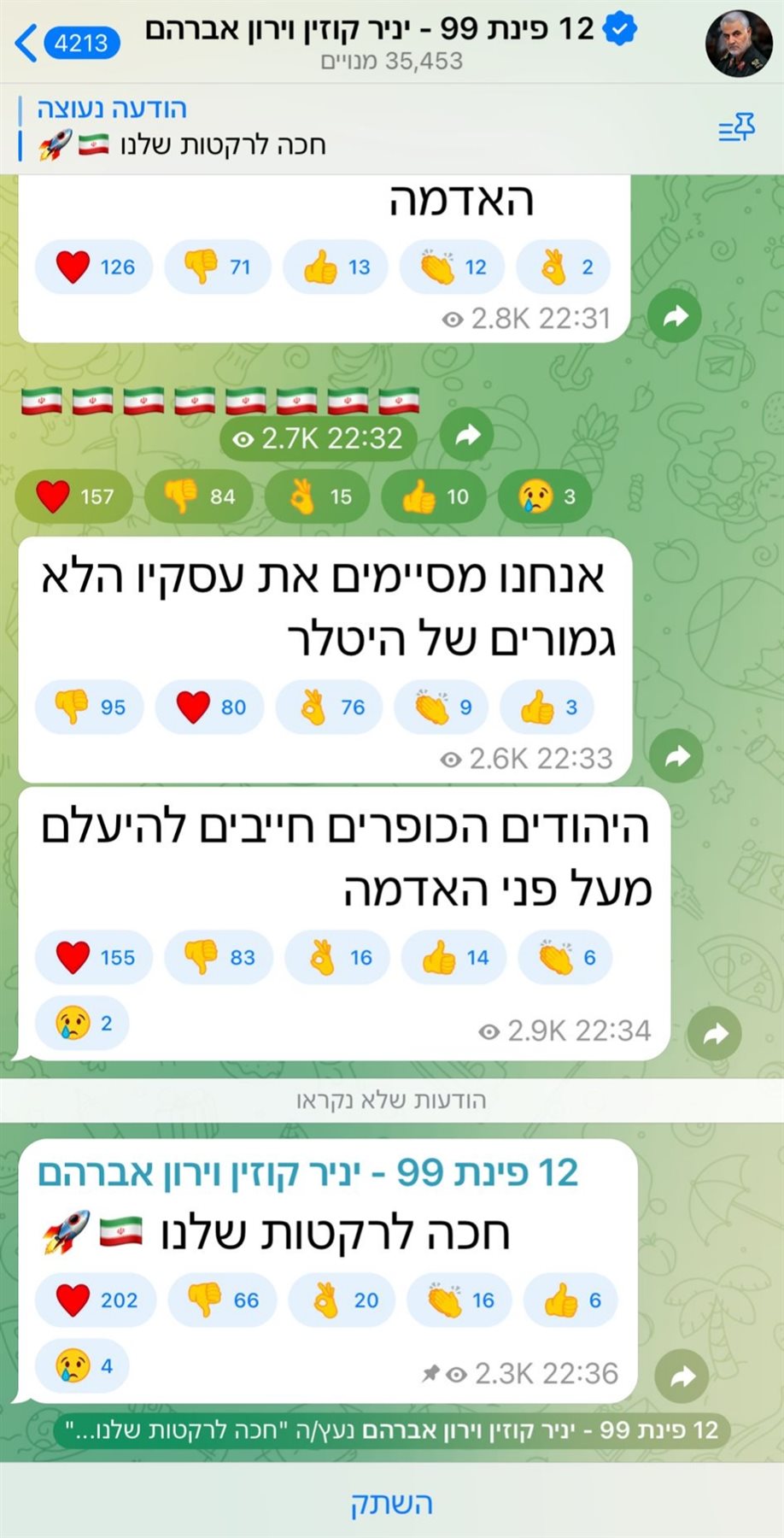Tap the crying face reaction showing 4
Viewport: 784px width, 1538px height.
[x=83, y=1365]
